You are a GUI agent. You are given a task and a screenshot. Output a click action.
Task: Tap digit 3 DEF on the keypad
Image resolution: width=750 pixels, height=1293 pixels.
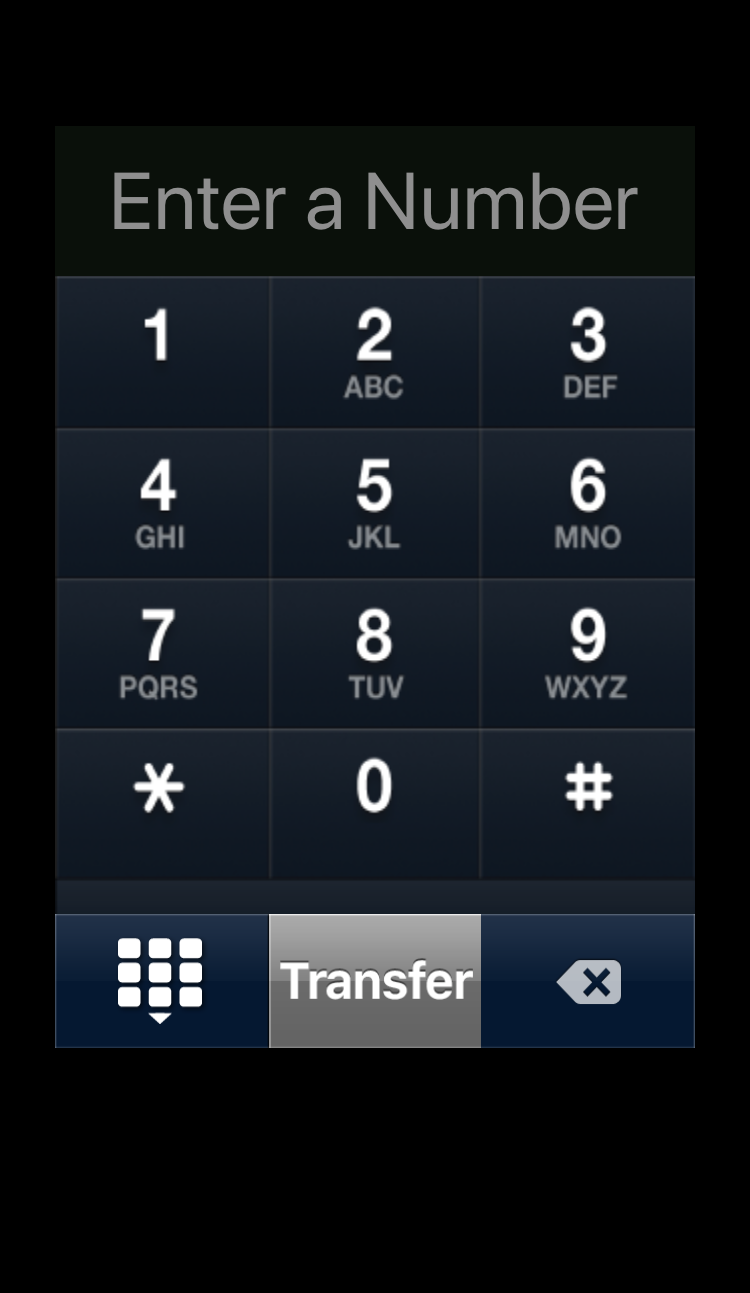588,350
